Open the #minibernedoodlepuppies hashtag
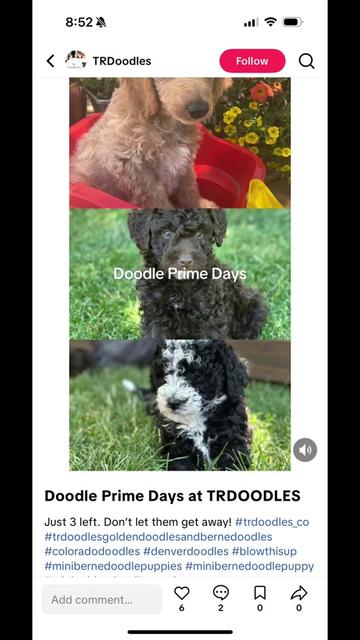This screenshot has height=640, width=360. (113, 566)
